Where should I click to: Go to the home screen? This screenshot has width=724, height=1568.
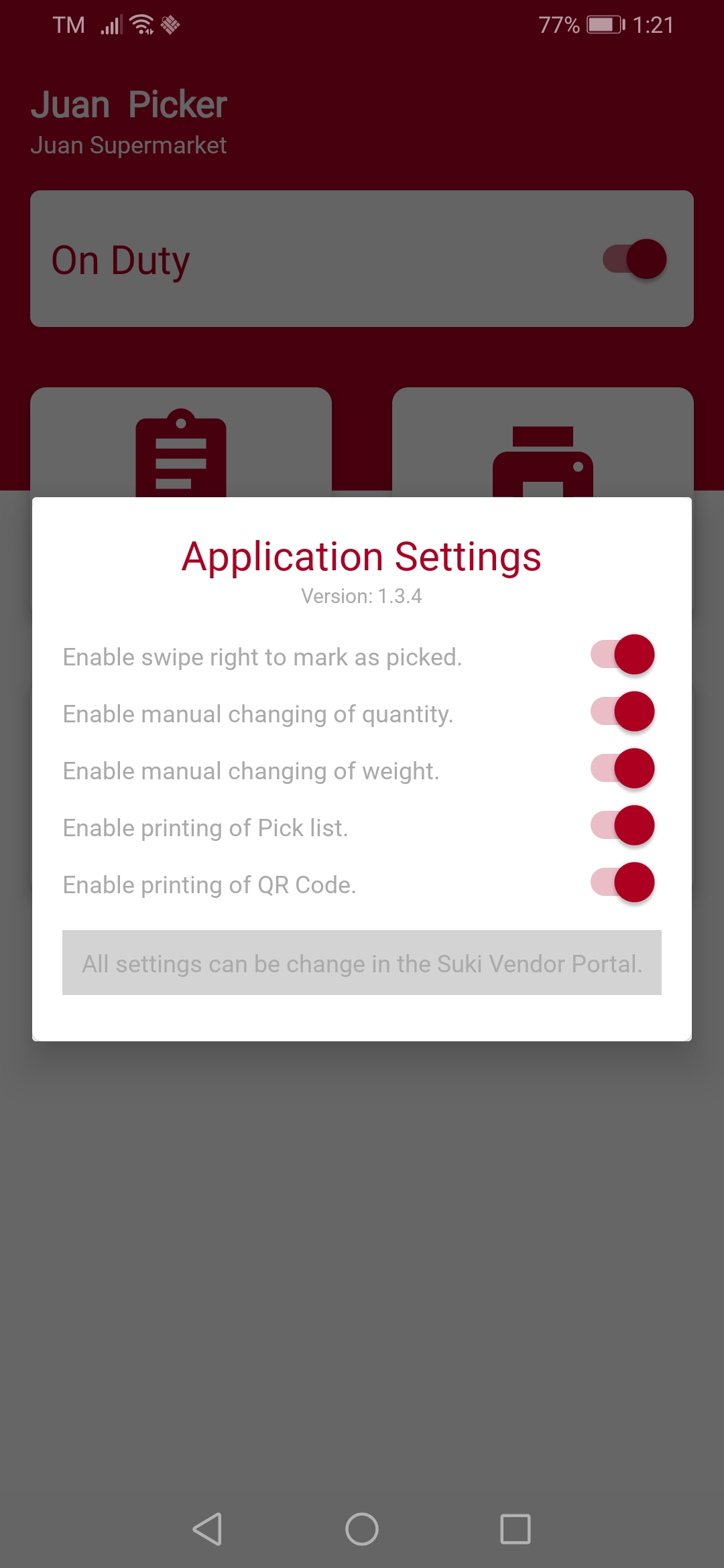(362, 1529)
